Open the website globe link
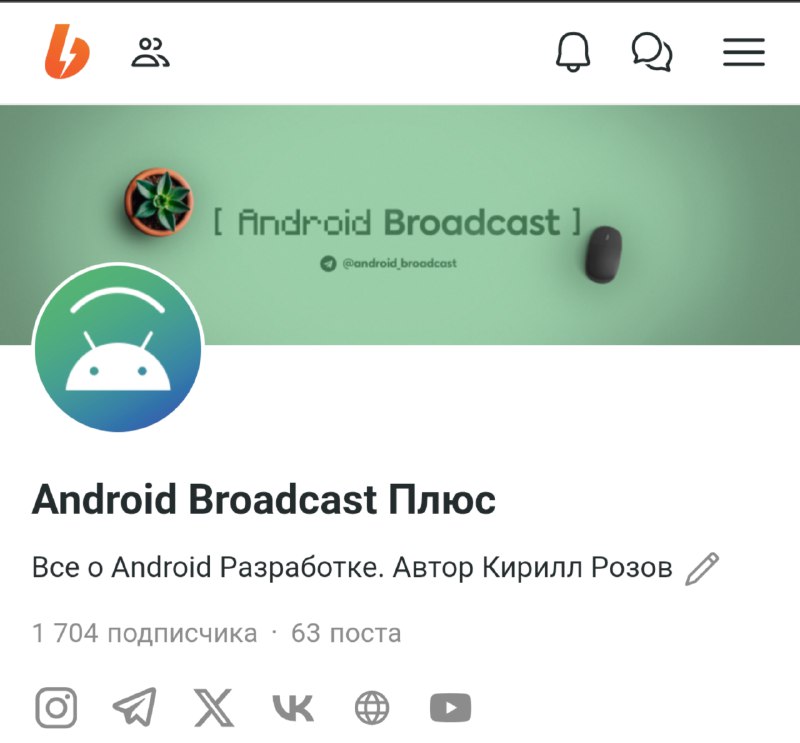800x743 pixels. [372, 708]
